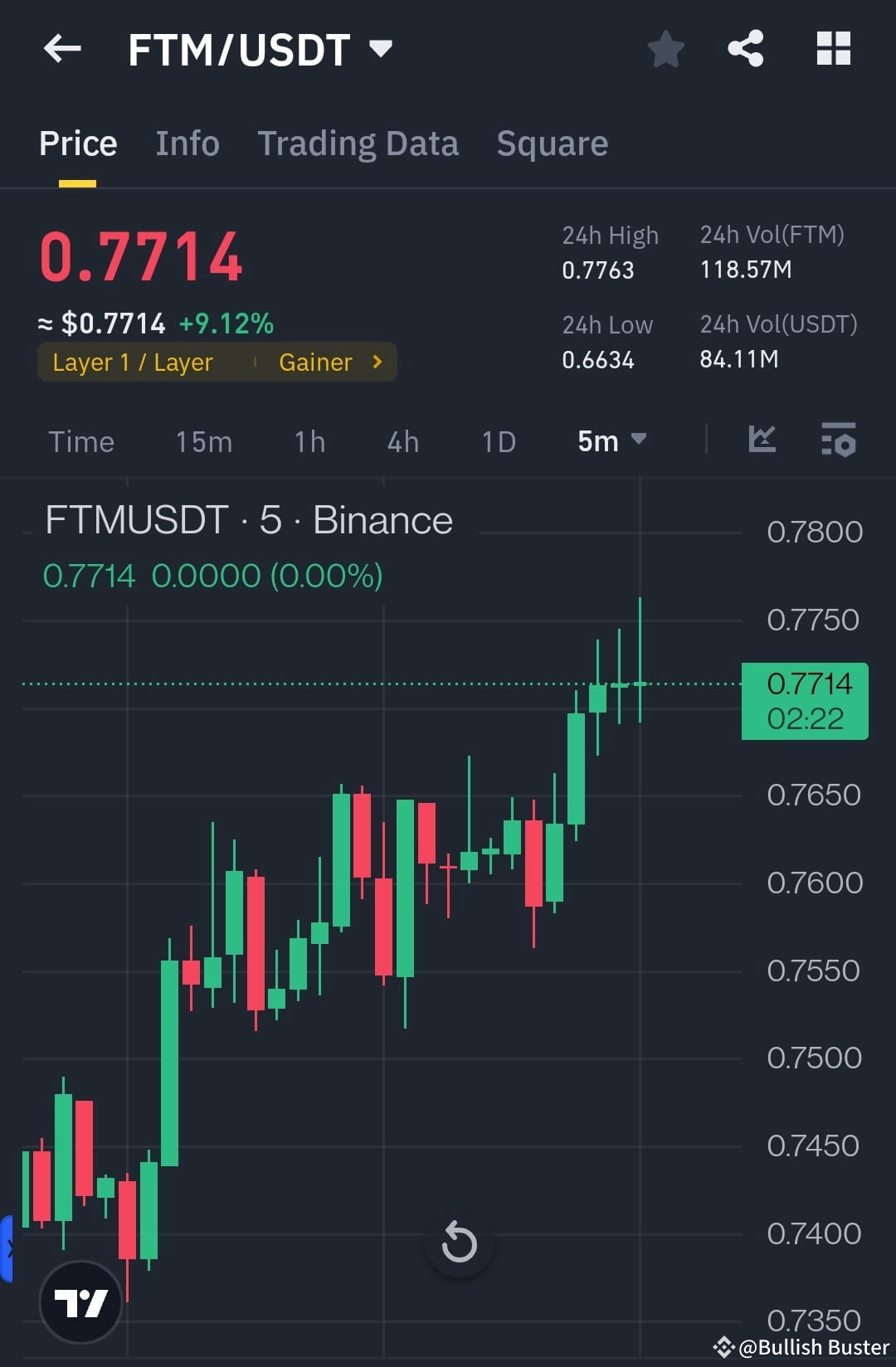Share the FTM/USDT chart

tap(745, 49)
